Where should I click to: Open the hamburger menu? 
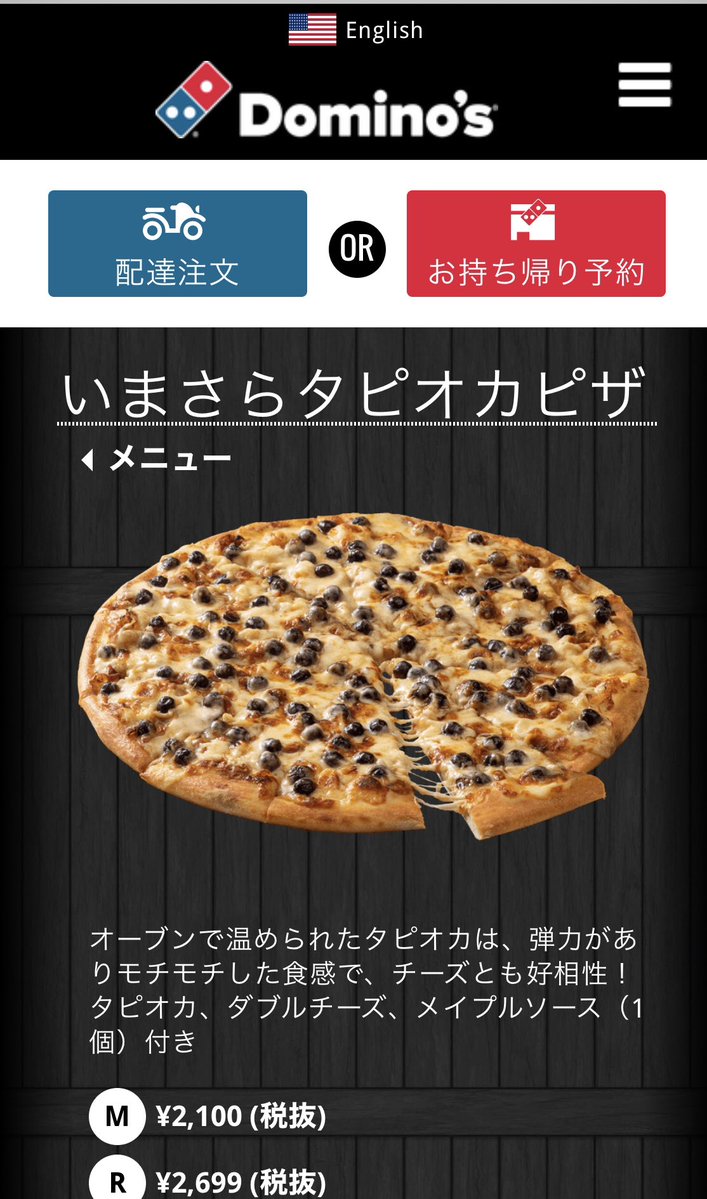click(x=644, y=85)
